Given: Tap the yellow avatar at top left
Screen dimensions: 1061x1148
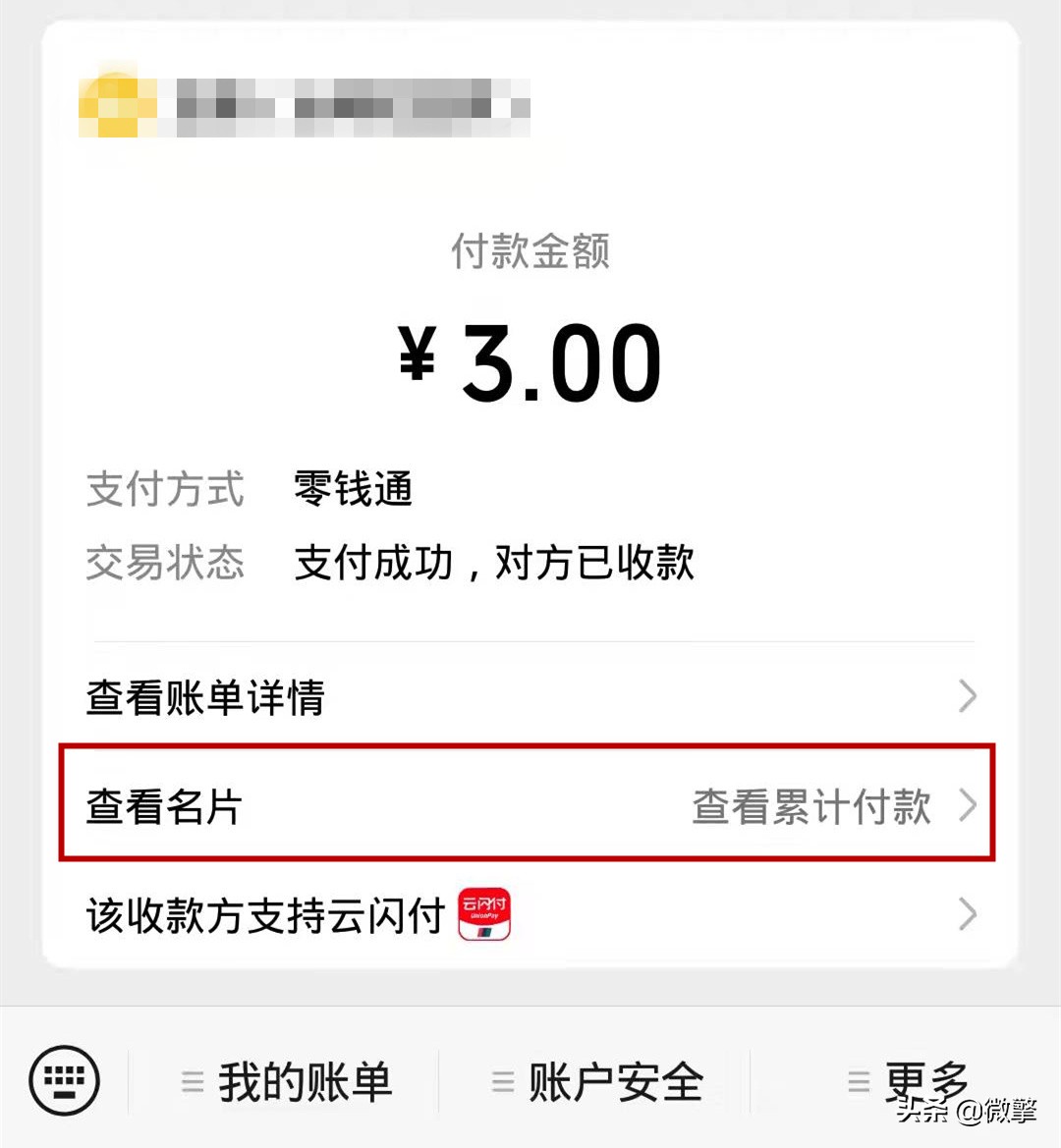Looking at the screenshot, I should pyautogui.click(x=114, y=105).
